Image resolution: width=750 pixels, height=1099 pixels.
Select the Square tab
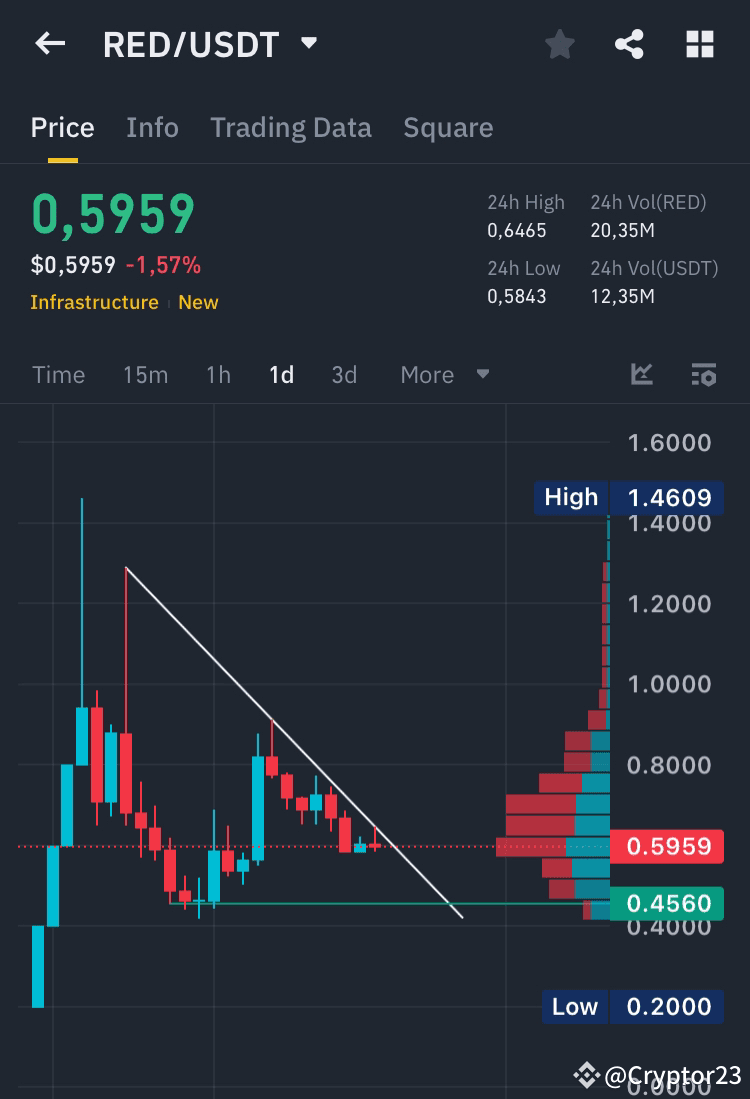[448, 128]
